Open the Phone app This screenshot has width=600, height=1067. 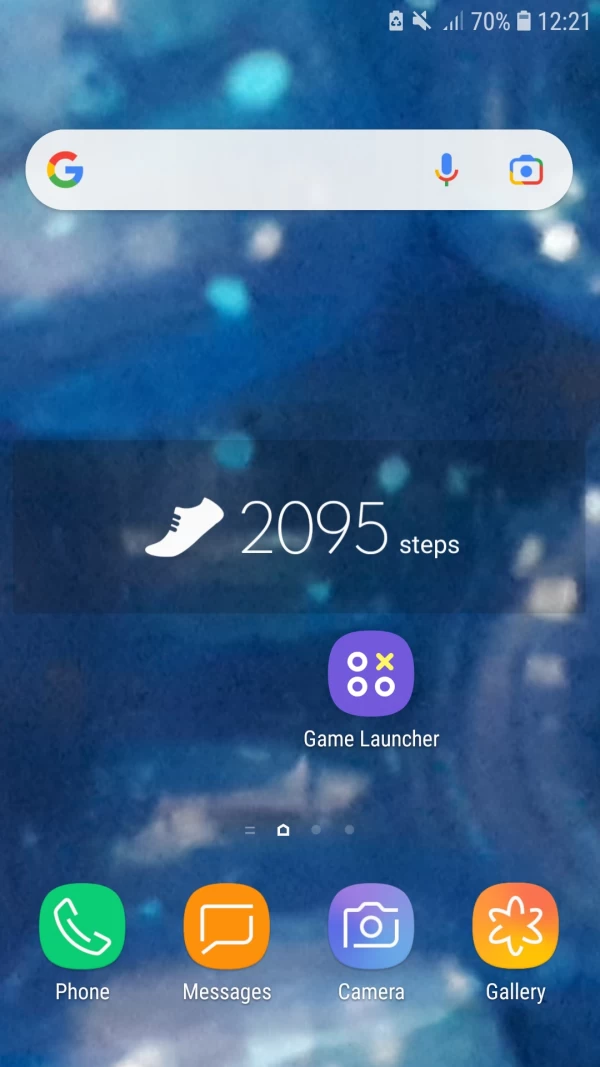[x=82, y=926]
